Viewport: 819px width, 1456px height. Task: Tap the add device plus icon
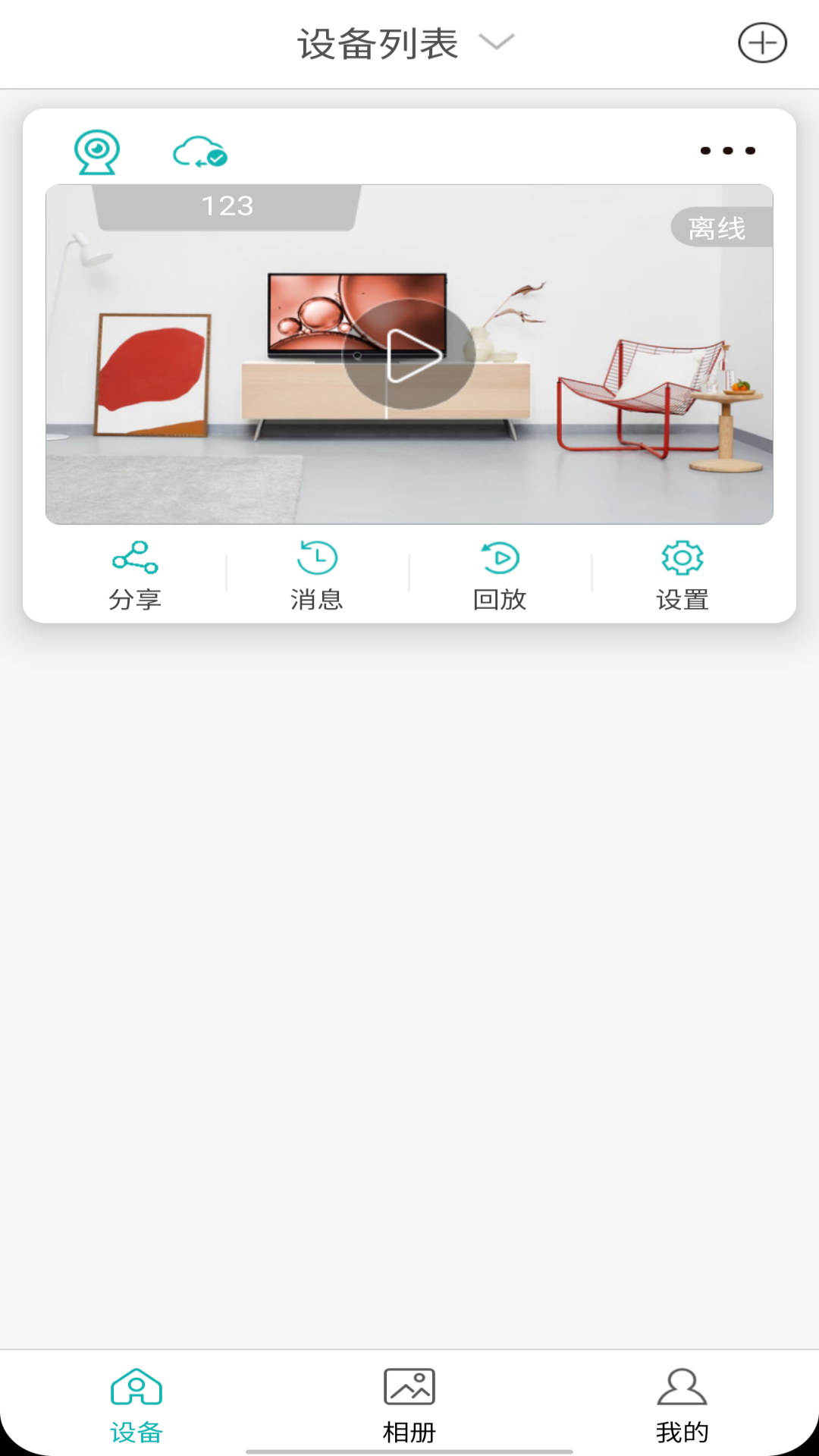[x=763, y=43]
